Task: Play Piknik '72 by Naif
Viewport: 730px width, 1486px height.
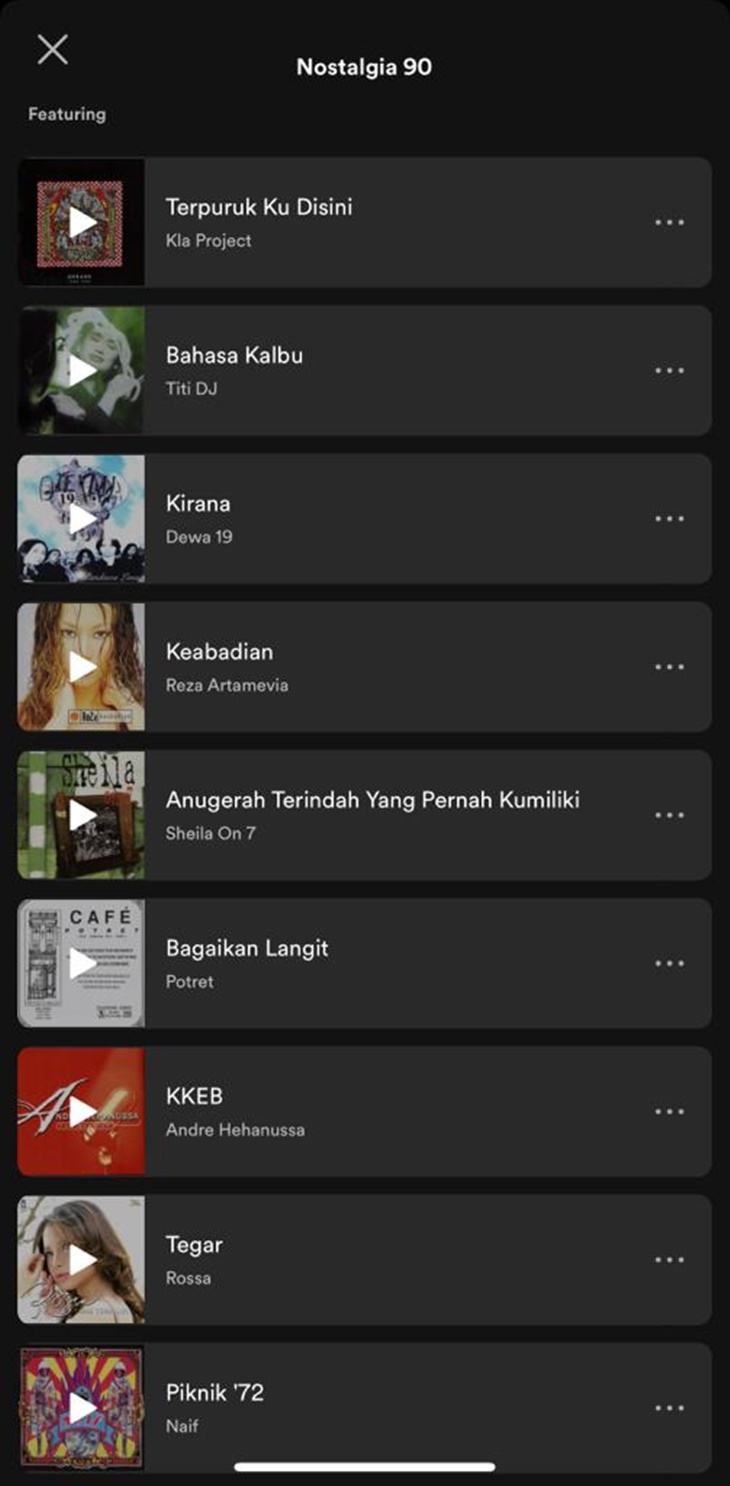Action: click(x=81, y=1406)
